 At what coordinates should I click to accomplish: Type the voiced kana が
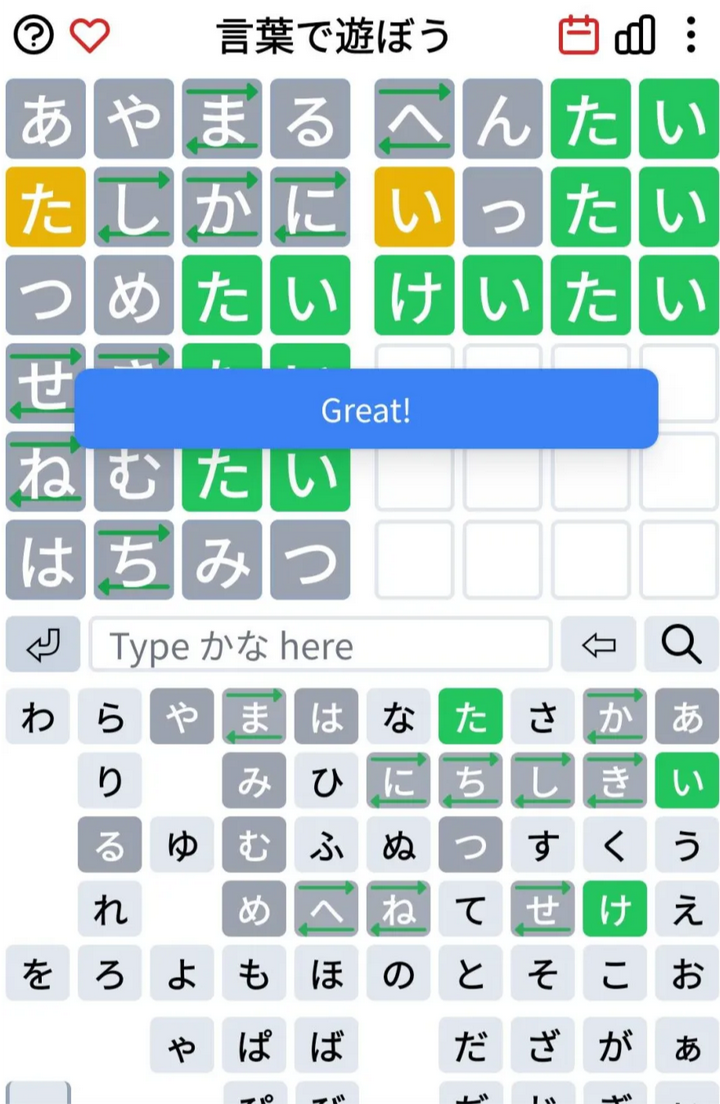(x=615, y=1046)
